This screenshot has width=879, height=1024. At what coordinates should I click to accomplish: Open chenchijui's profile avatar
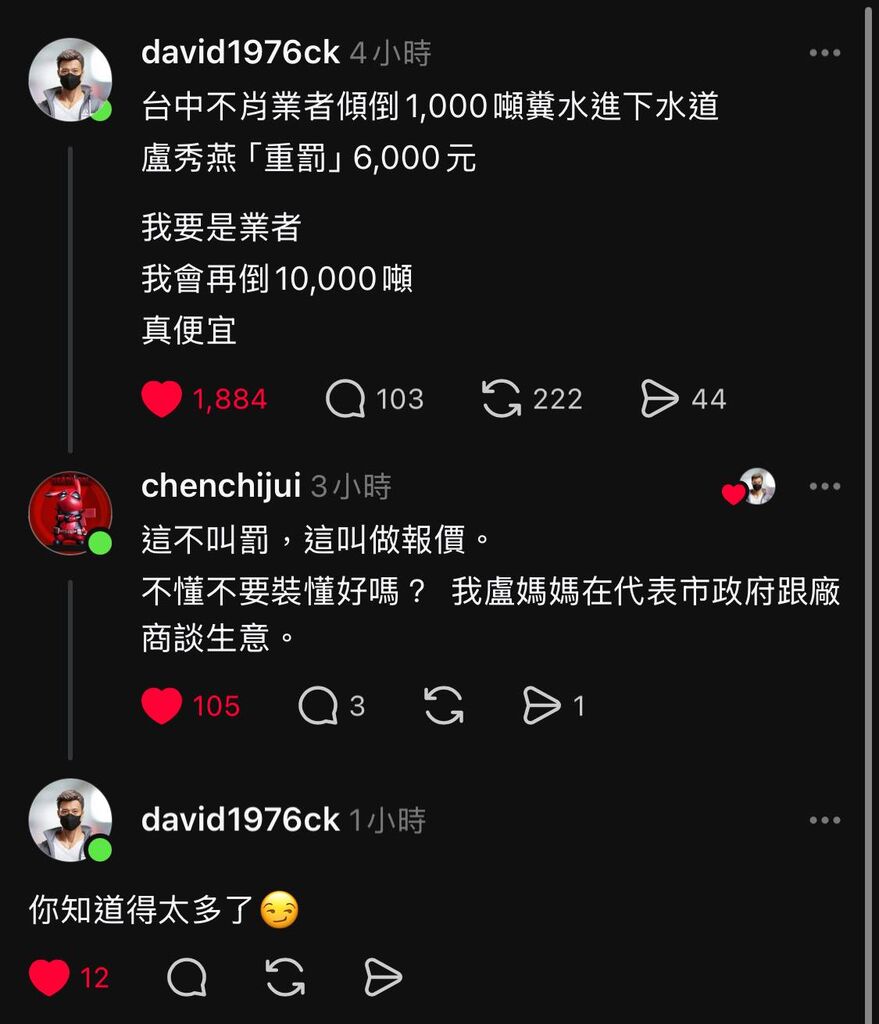pyautogui.click(x=69, y=513)
